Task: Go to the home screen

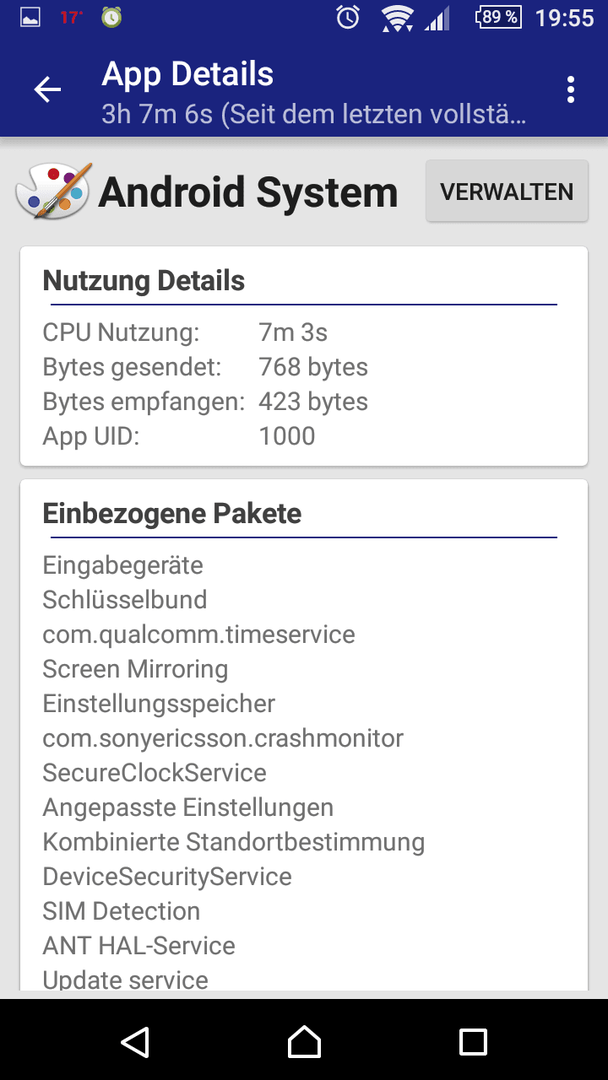Action: coord(304,1040)
